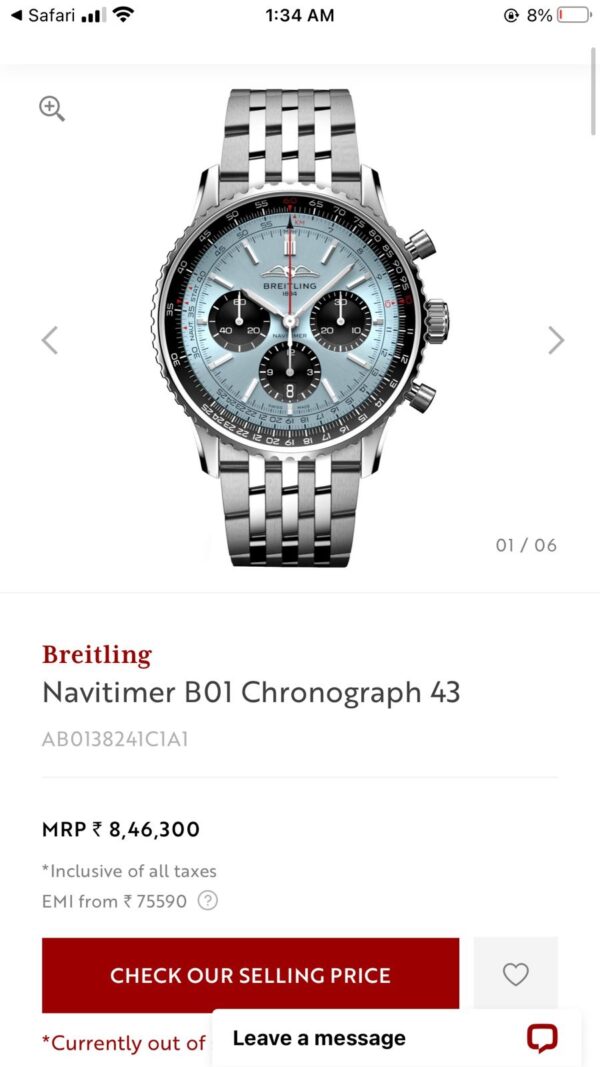Tap Check Our Selling Price button
Viewport: 600px width, 1067px height.
coord(250,975)
